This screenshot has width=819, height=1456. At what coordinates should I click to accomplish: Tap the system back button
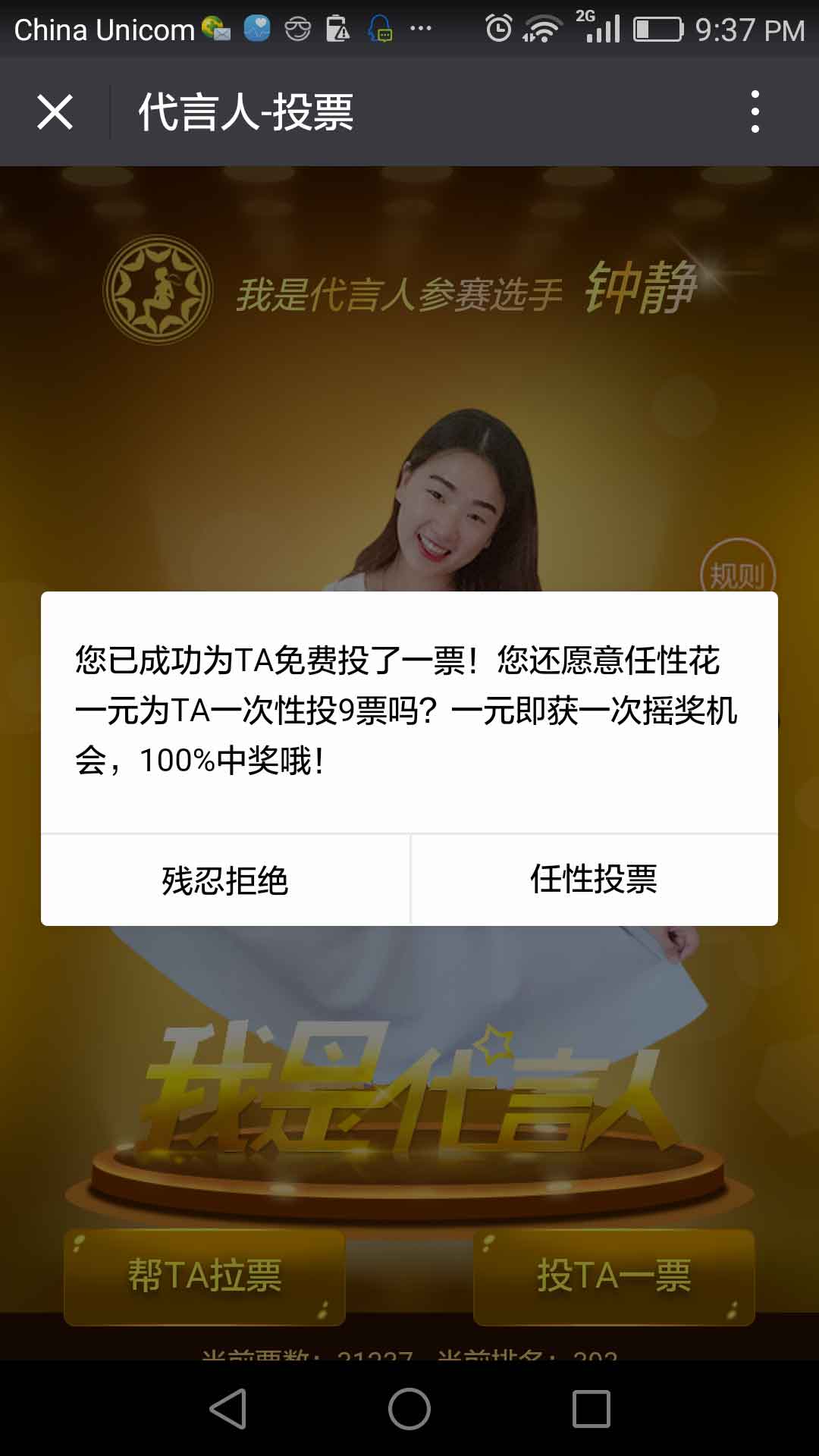tap(227, 1409)
